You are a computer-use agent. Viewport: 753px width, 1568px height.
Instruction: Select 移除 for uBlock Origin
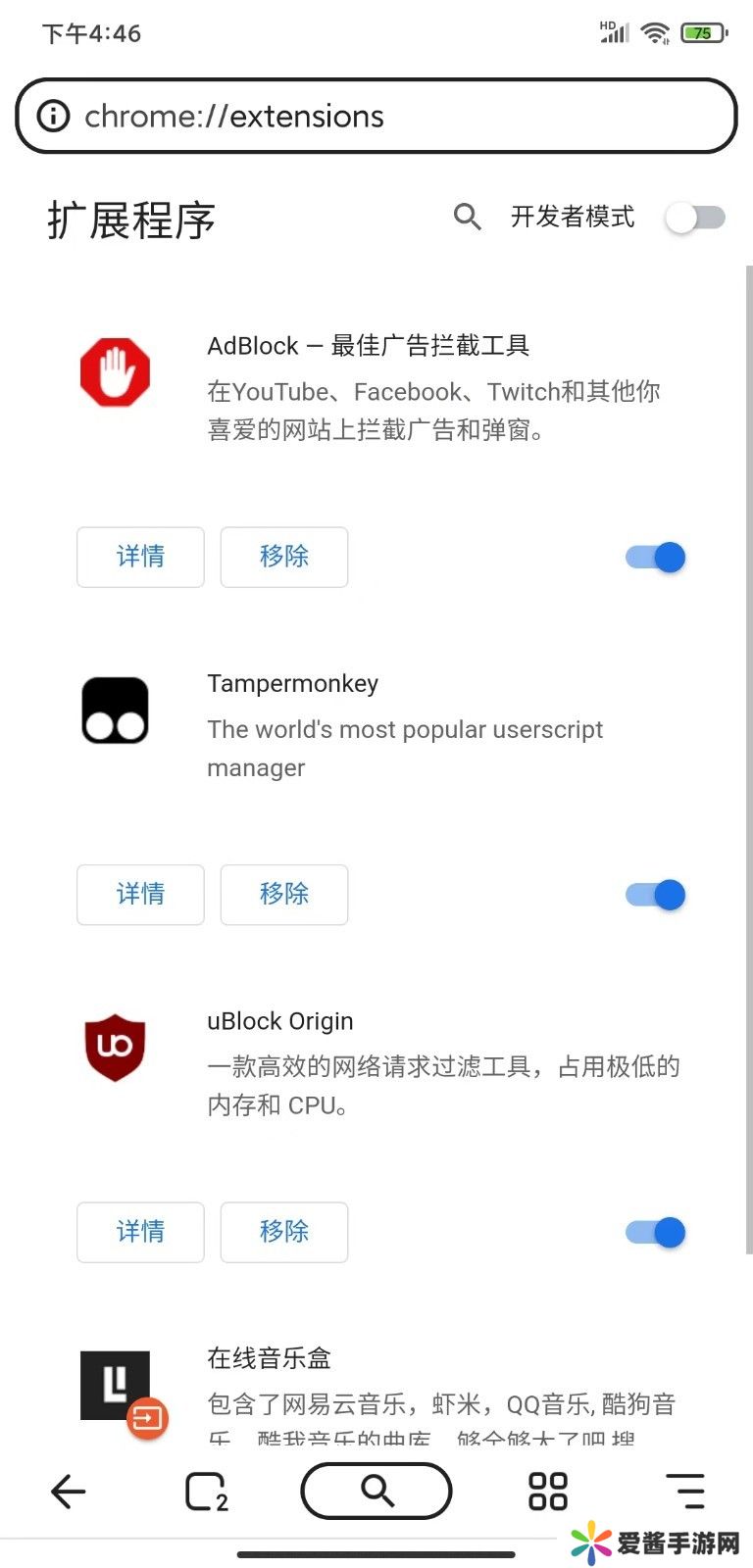point(284,1232)
